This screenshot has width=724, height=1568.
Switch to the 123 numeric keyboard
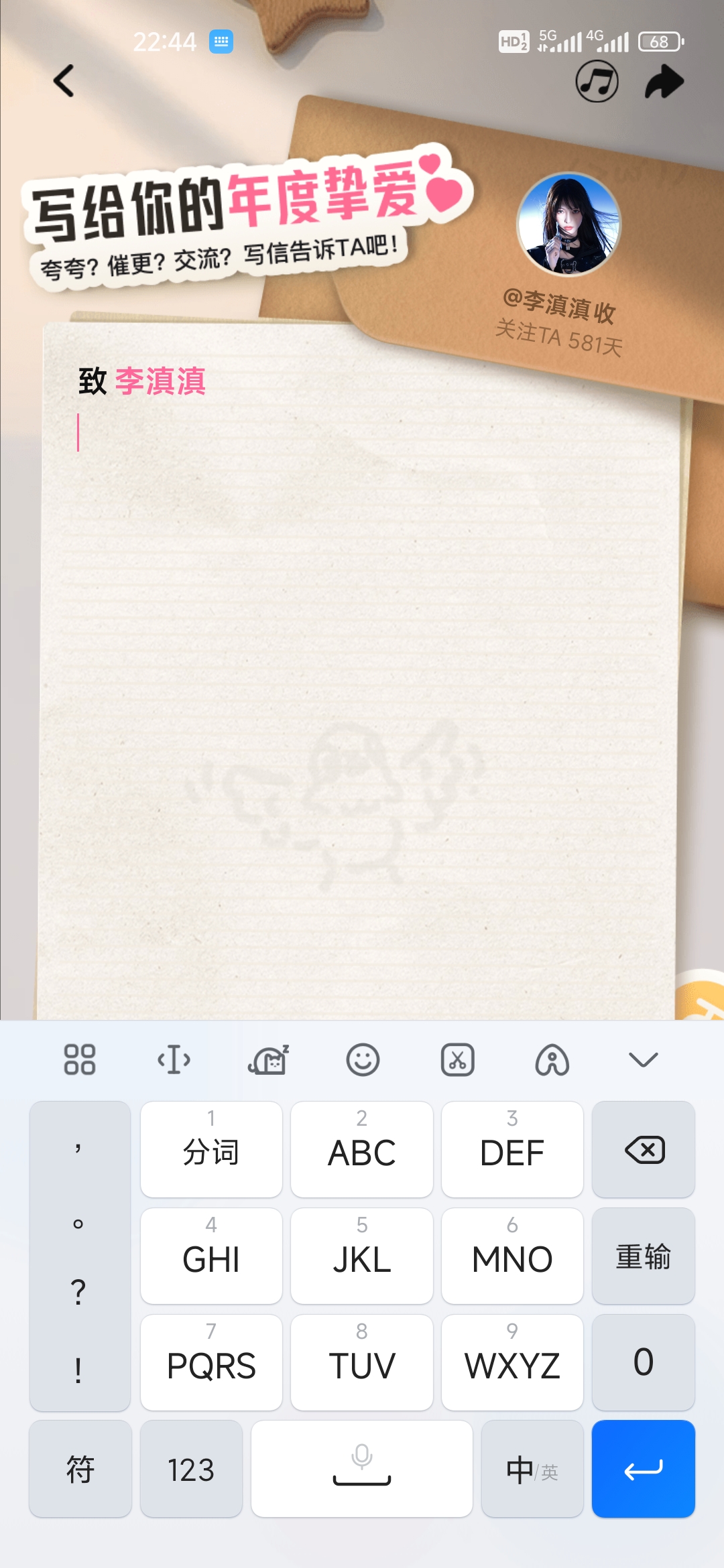[x=191, y=1469]
